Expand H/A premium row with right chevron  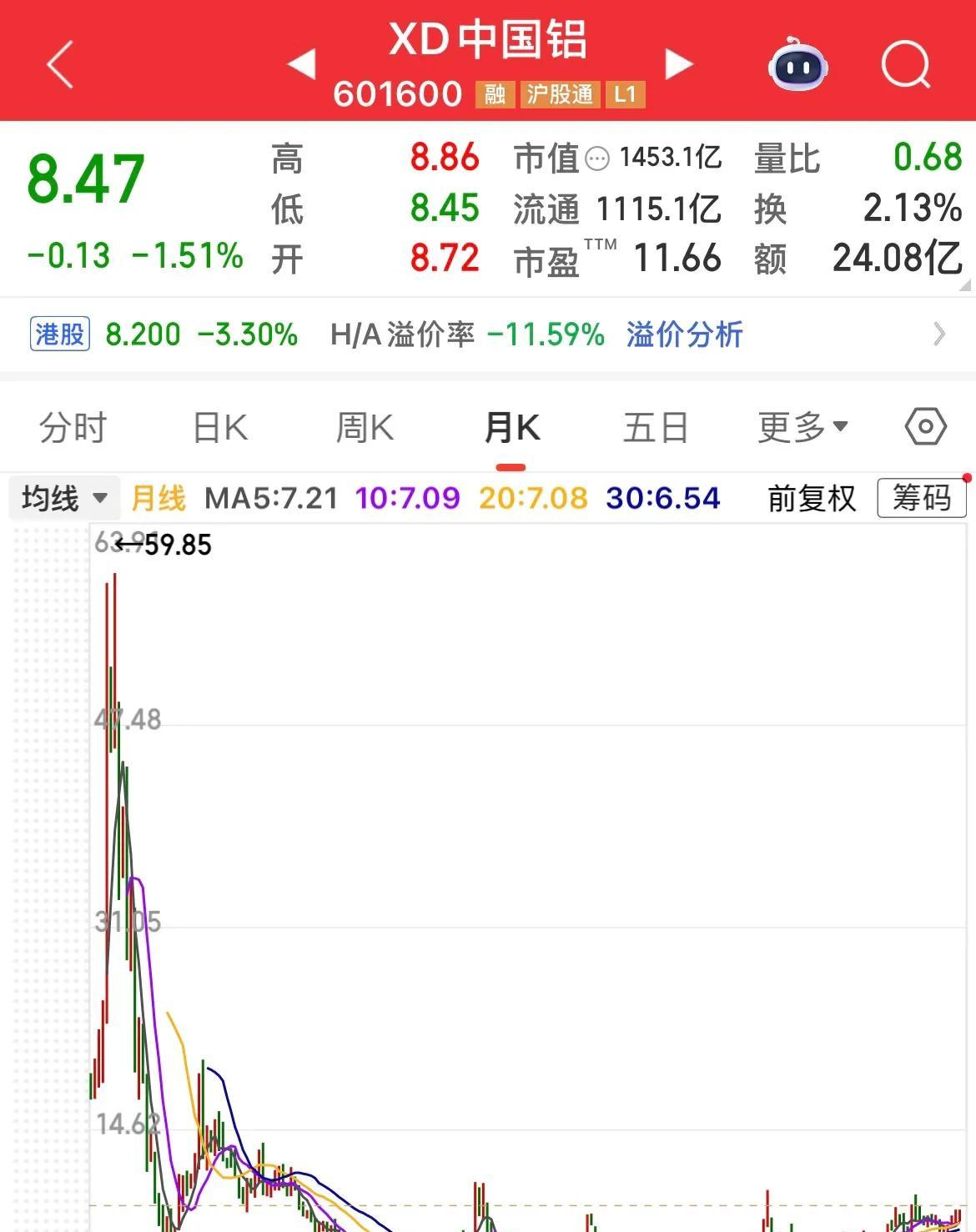[941, 334]
